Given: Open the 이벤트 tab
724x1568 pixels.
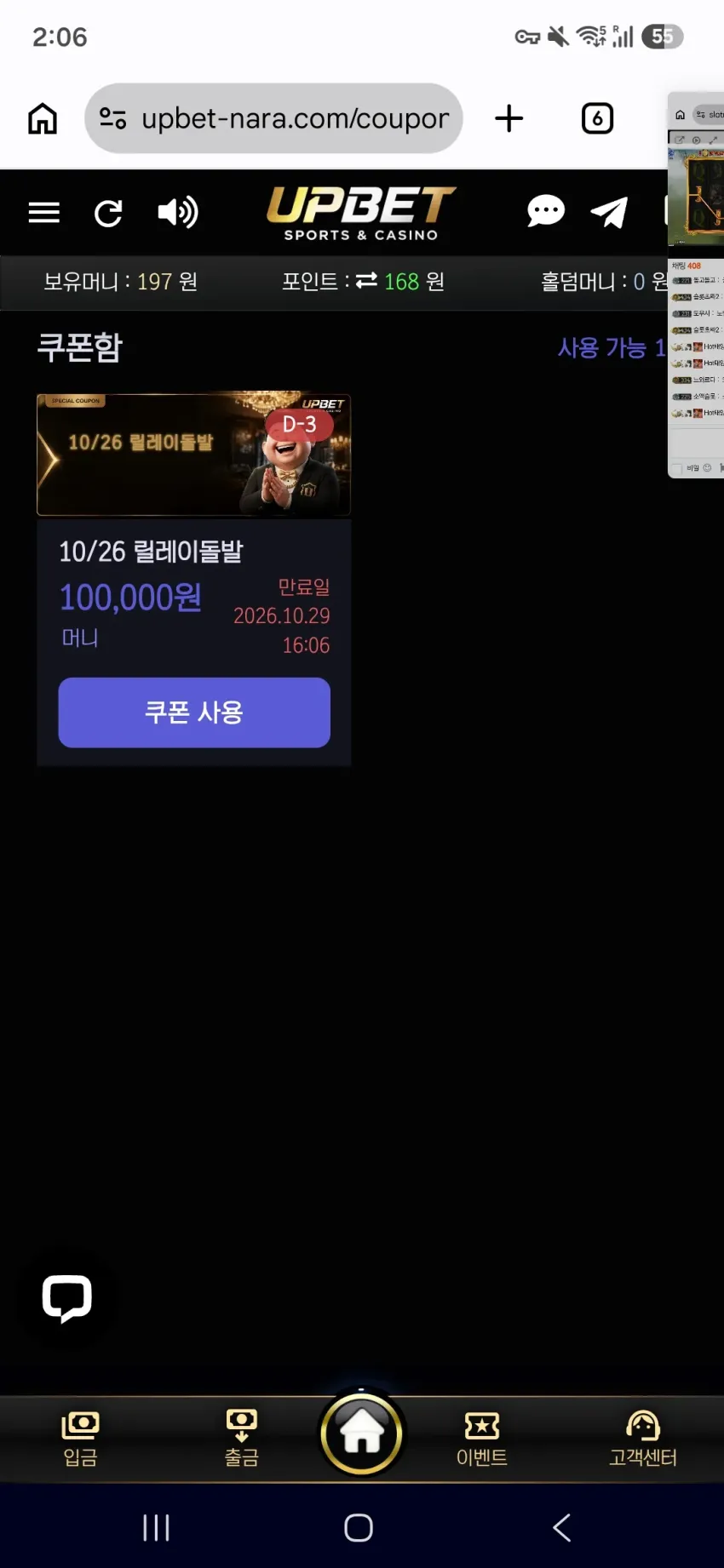Looking at the screenshot, I should tap(482, 1438).
